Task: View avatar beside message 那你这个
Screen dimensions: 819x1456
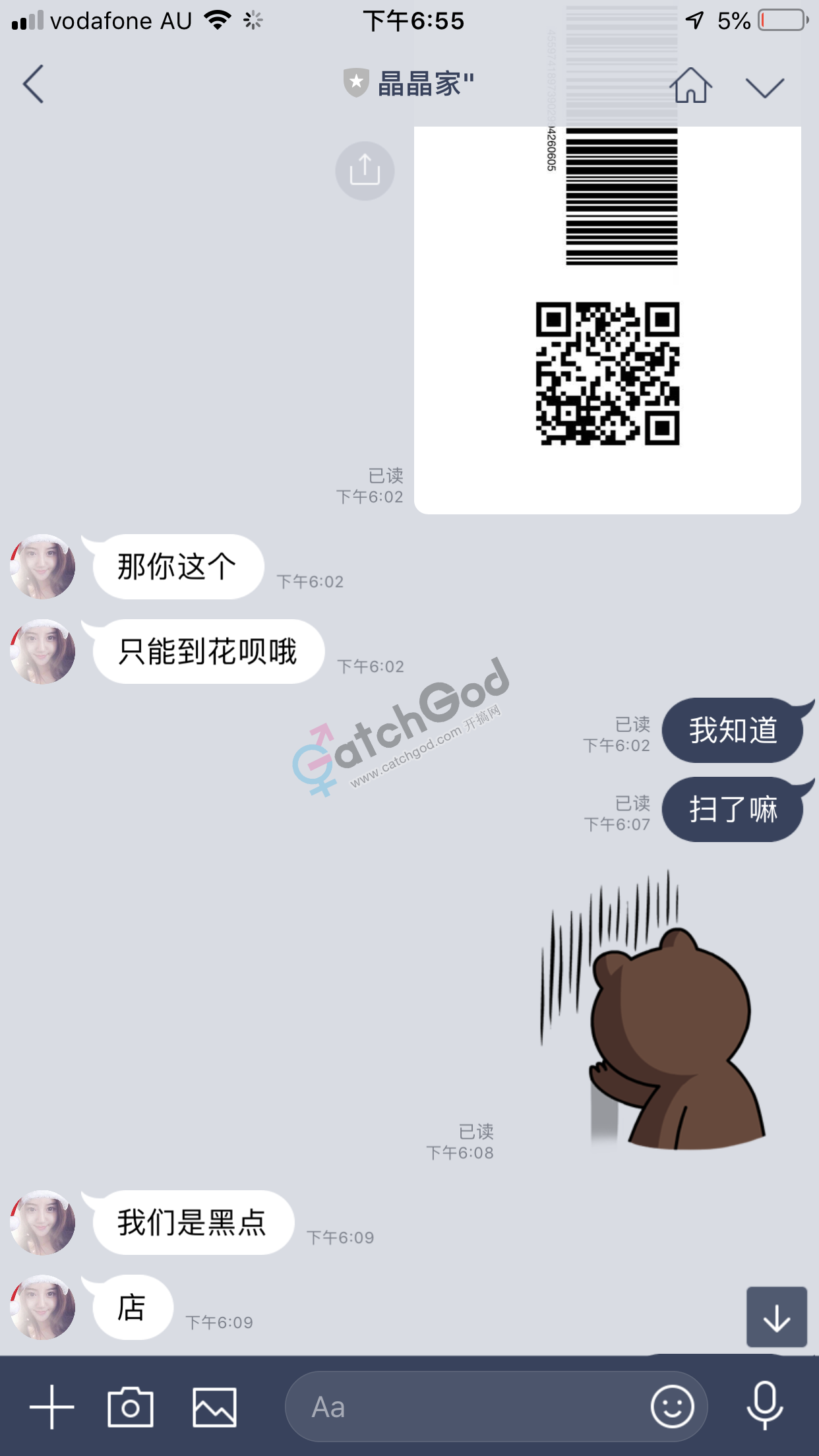Action: 43,566
